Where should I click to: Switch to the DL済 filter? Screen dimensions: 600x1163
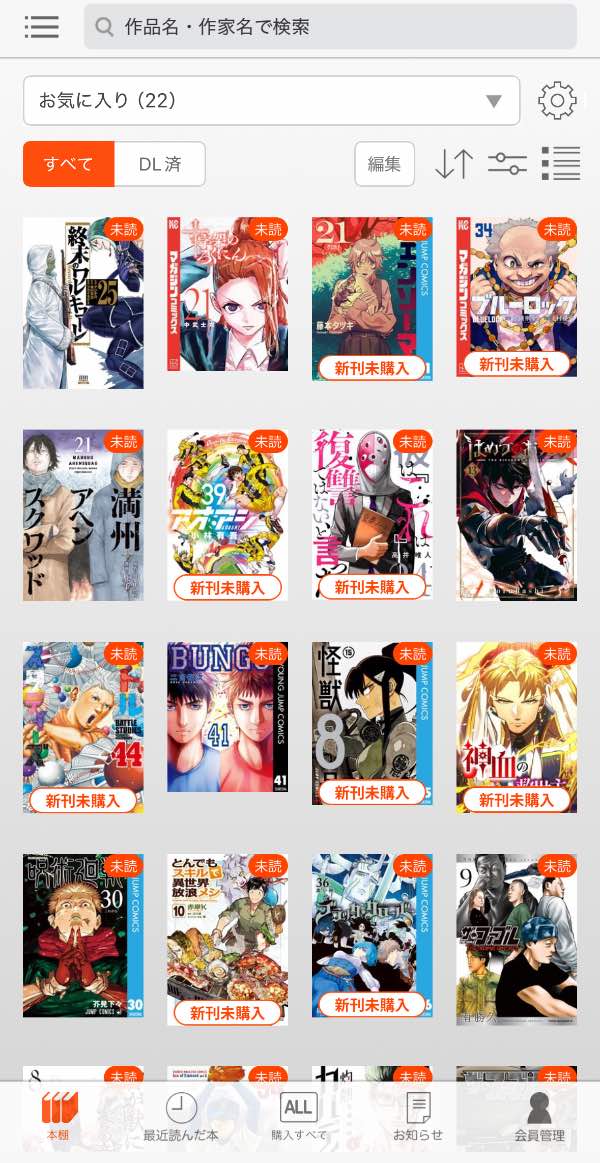pyautogui.click(x=160, y=164)
